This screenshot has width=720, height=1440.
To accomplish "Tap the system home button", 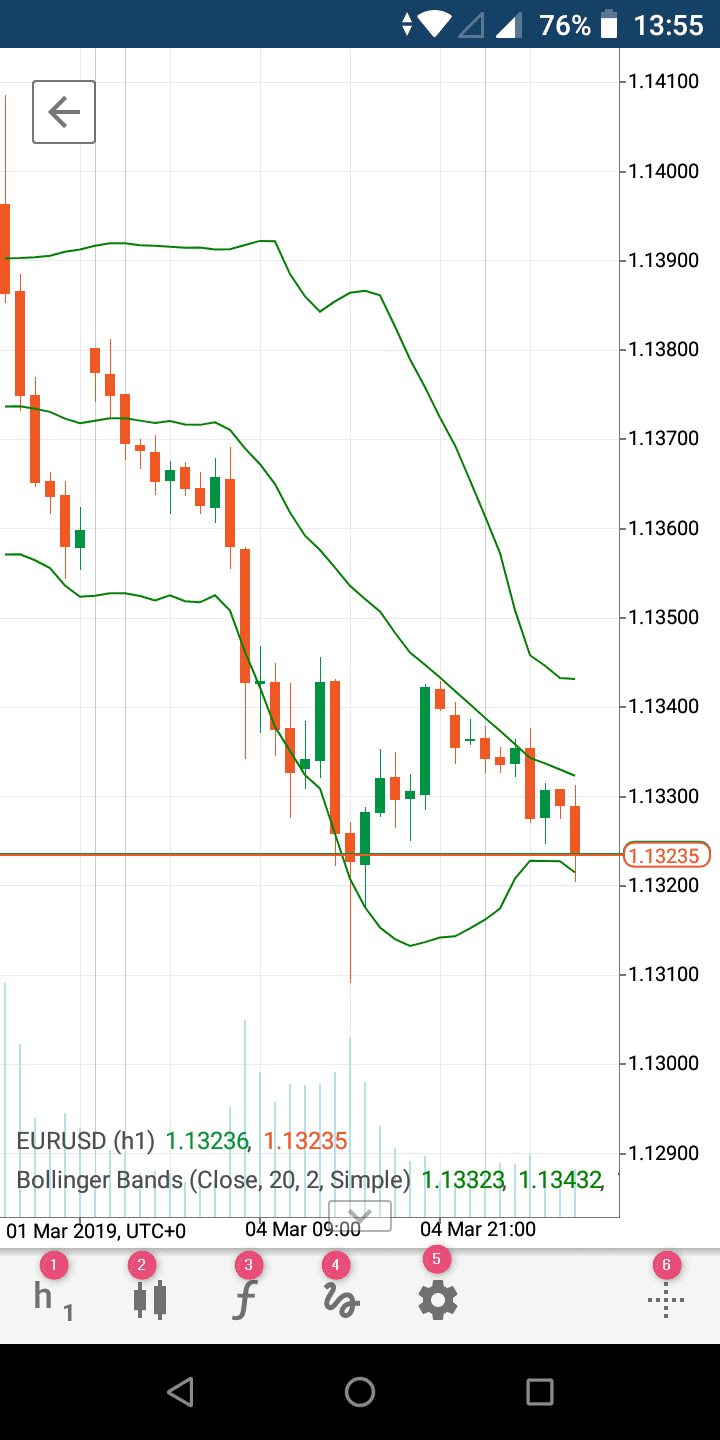I will pyautogui.click(x=360, y=1391).
